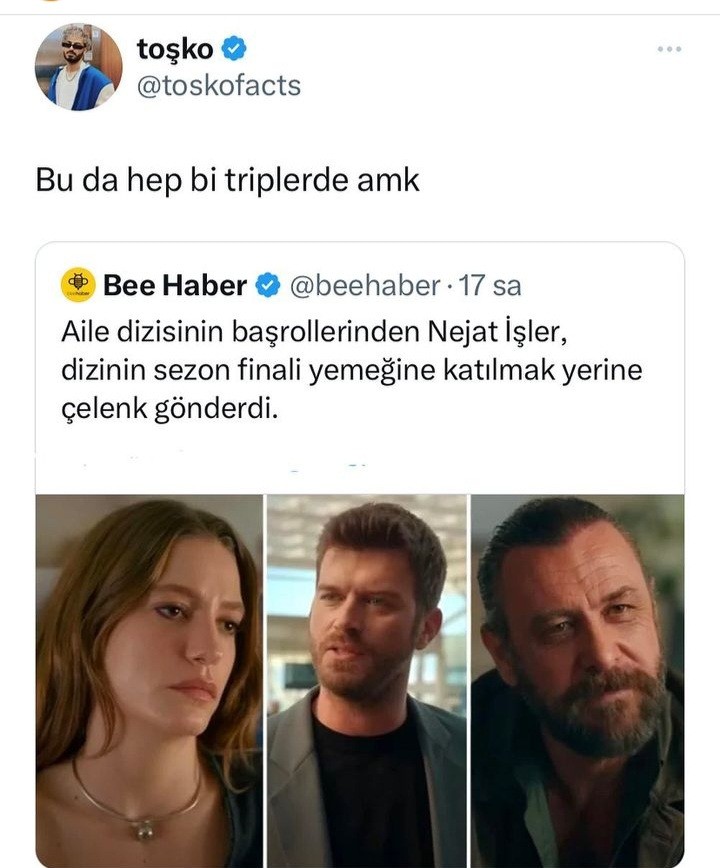Open Bee Haber's profile avatar

[78, 285]
